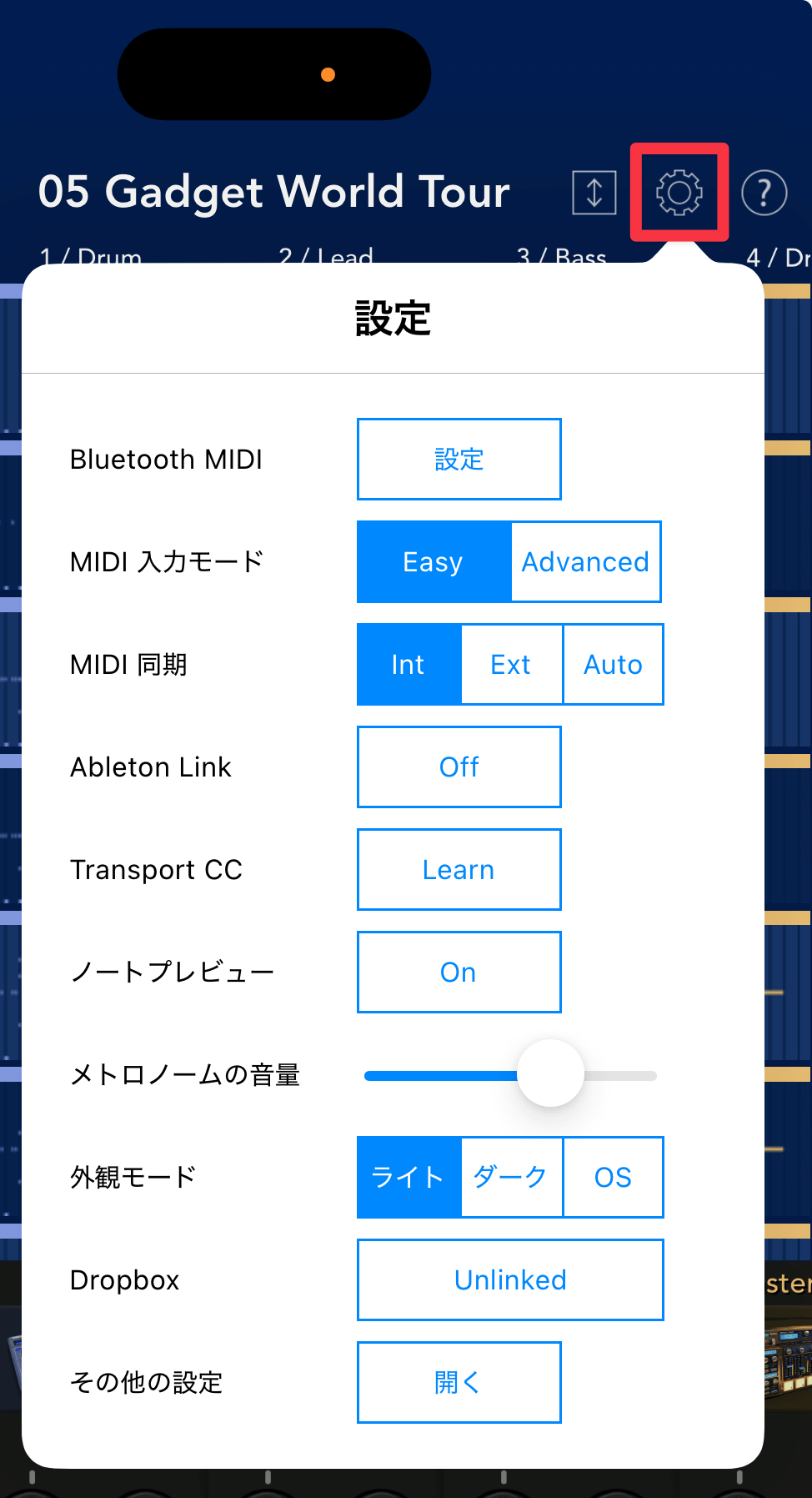Viewport: 812px width, 1498px height.
Task: Select ライト appearance mode
Action: [409, 1177]
